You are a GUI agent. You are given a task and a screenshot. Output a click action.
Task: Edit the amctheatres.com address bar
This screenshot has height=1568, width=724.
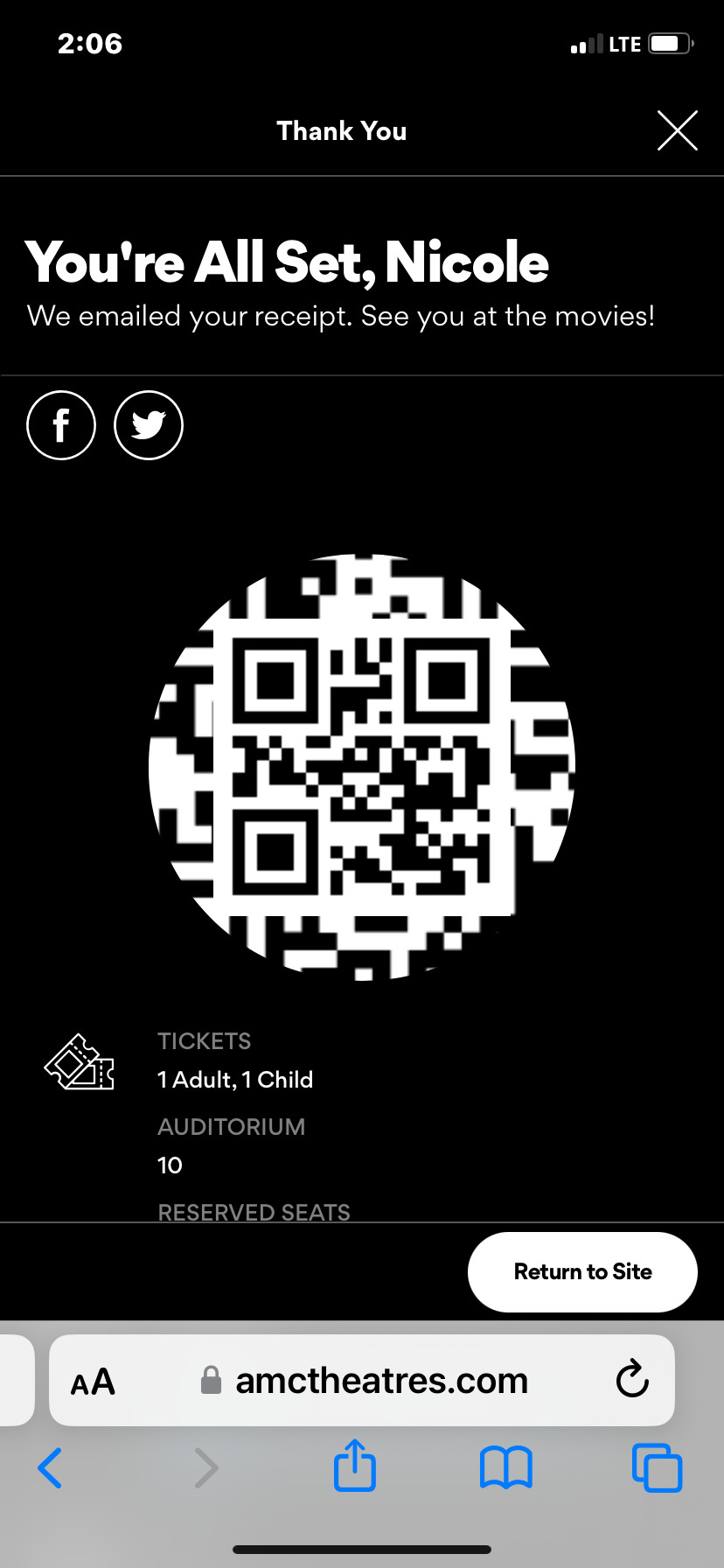pyautogui.click(x=364, y=1381)
